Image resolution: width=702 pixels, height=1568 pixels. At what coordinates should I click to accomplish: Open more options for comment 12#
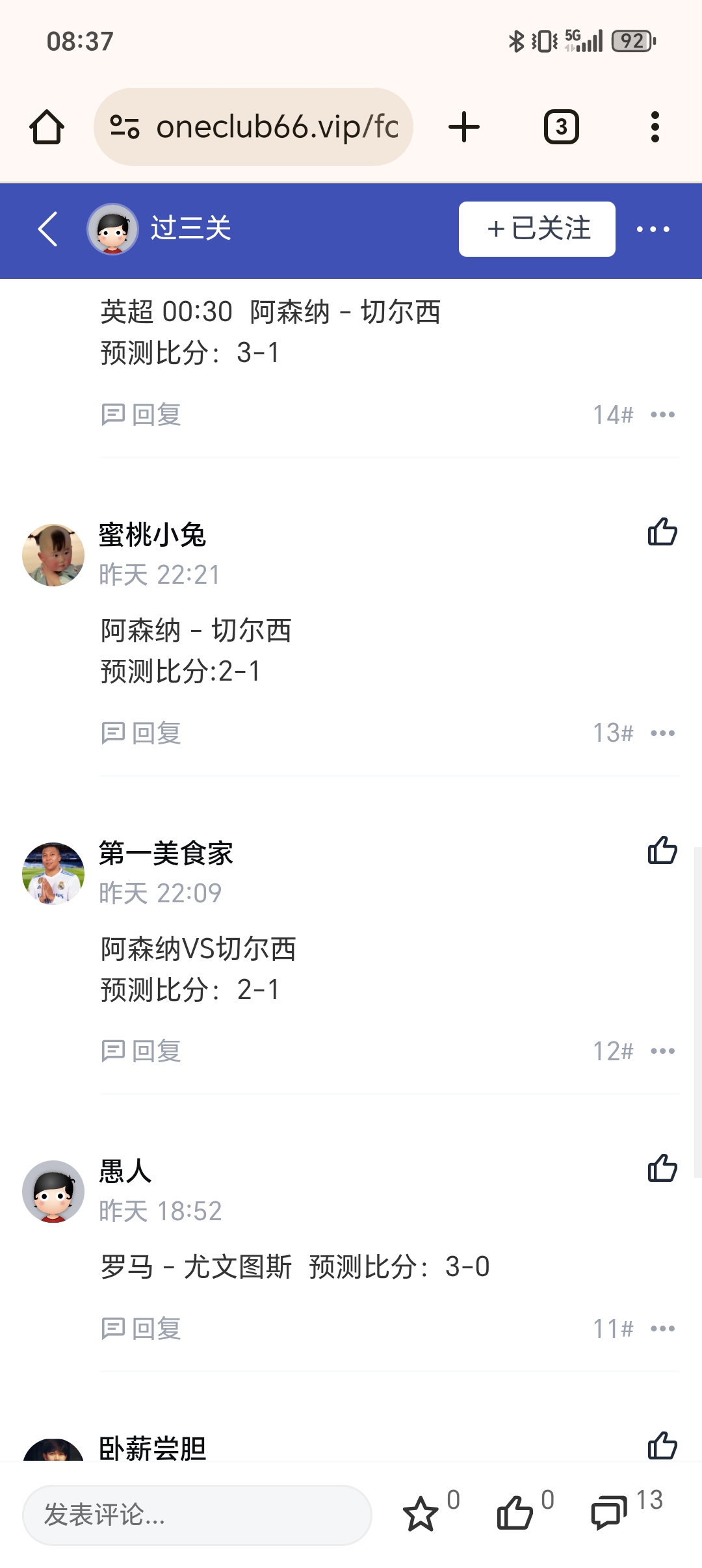[662, 1051]
